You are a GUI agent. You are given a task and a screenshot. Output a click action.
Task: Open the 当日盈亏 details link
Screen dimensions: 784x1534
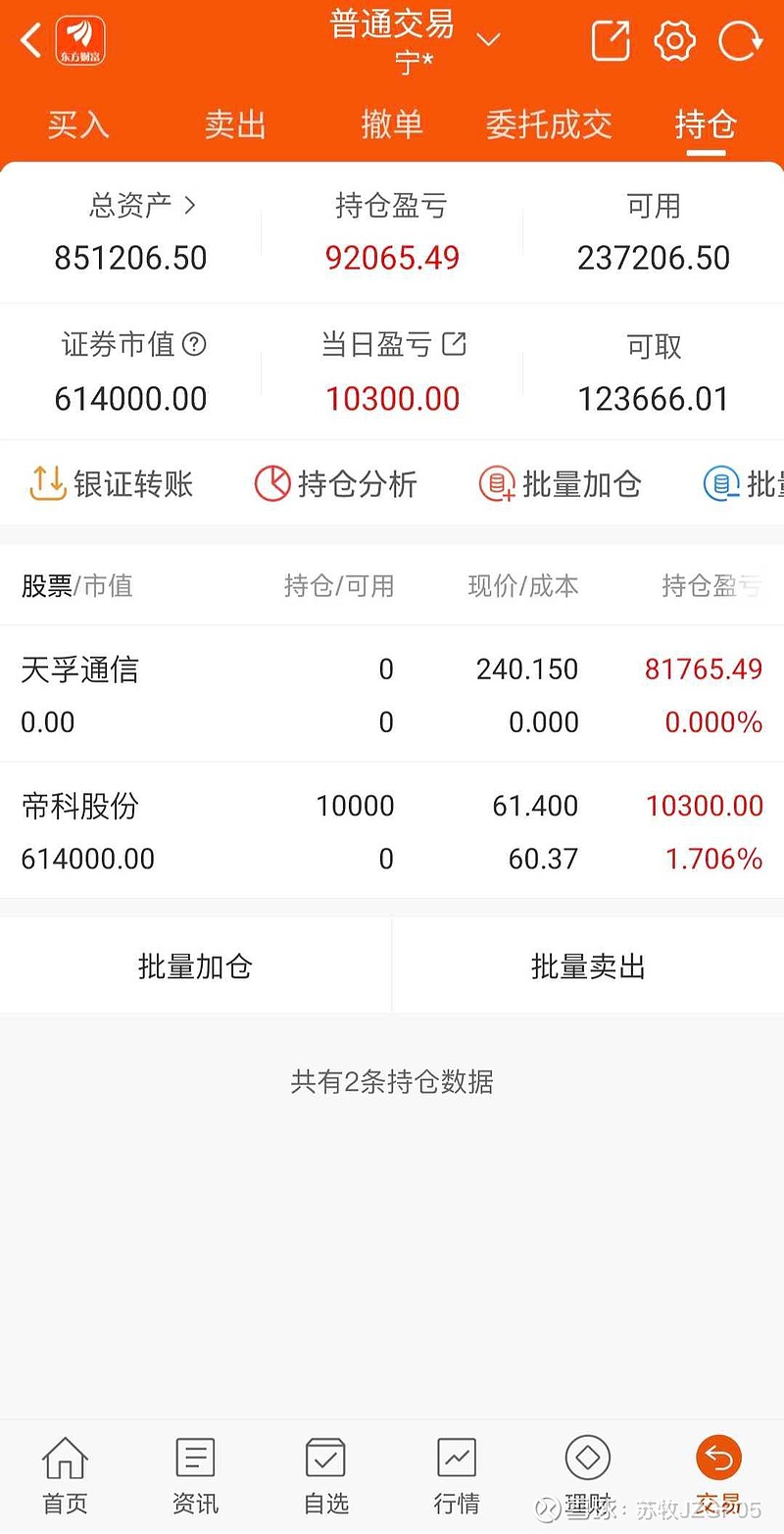click(454, 344)
